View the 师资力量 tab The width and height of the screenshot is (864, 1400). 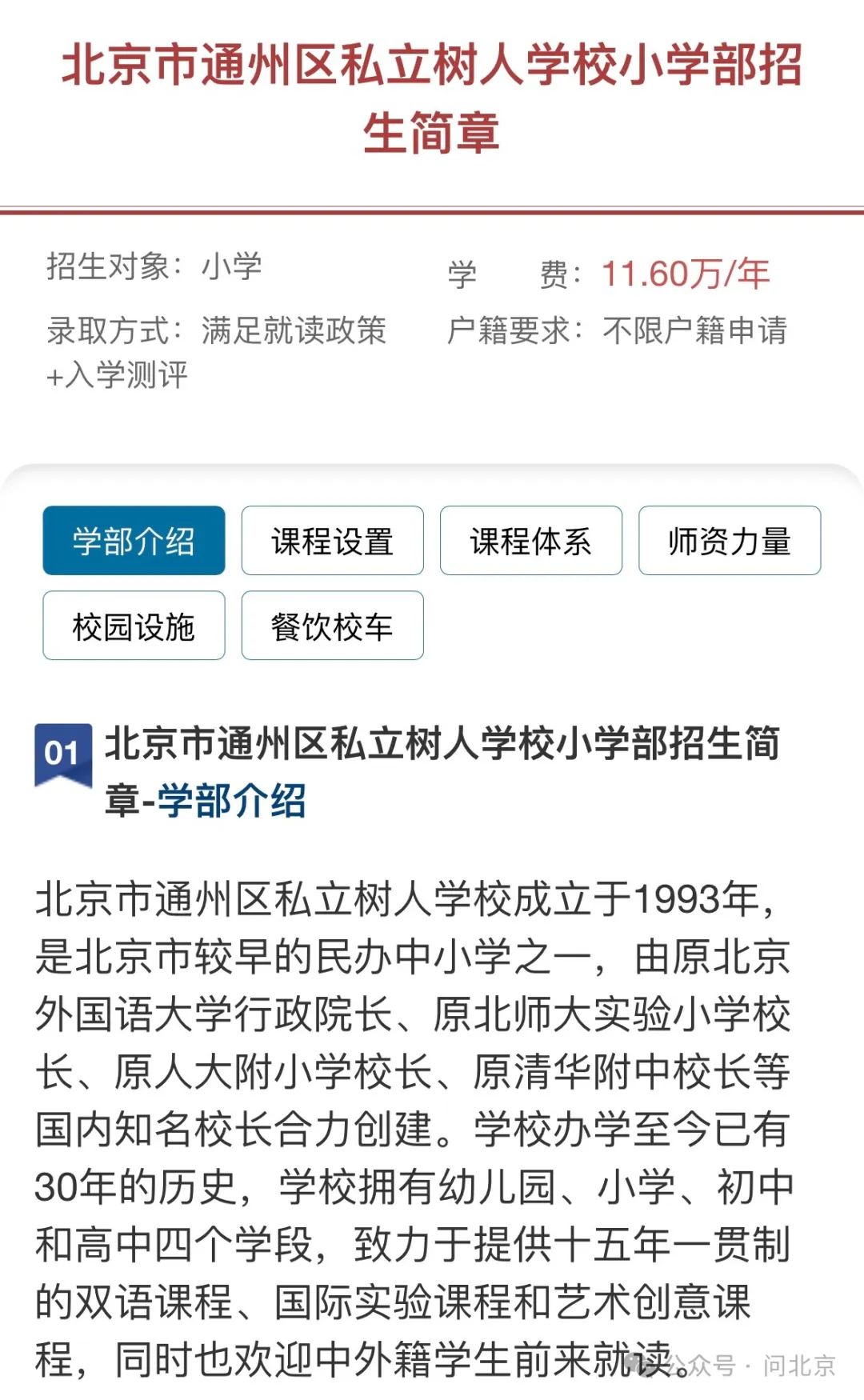[x=729, y=541]
